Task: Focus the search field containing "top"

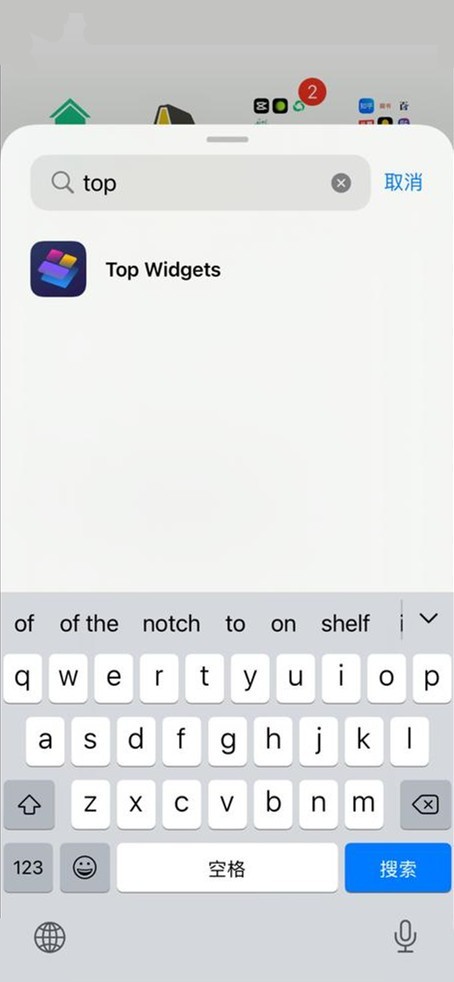Action: (x=200, y=183)
